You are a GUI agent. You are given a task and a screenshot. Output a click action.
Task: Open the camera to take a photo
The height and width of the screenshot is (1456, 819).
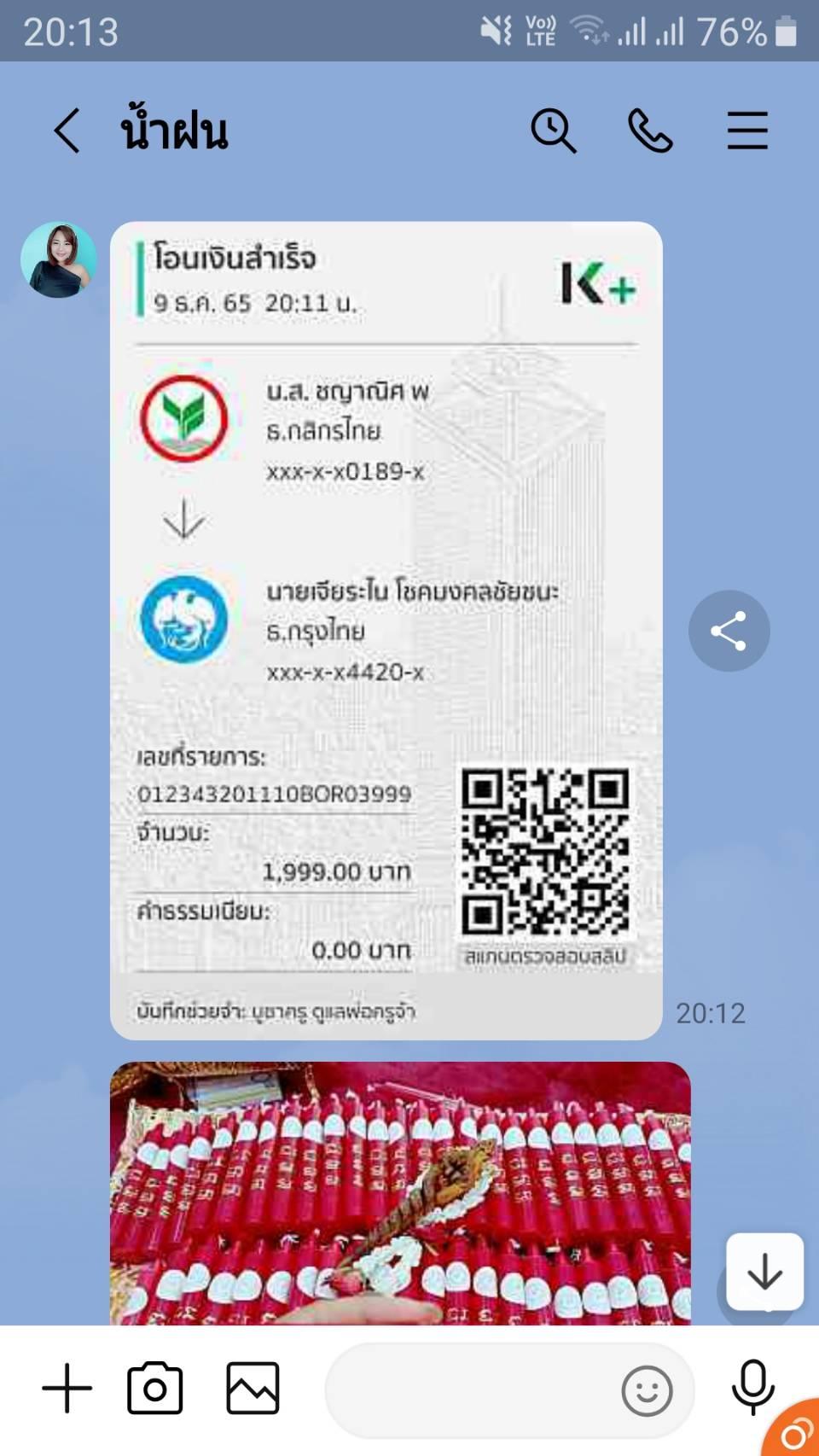(x=154, y=1389)
